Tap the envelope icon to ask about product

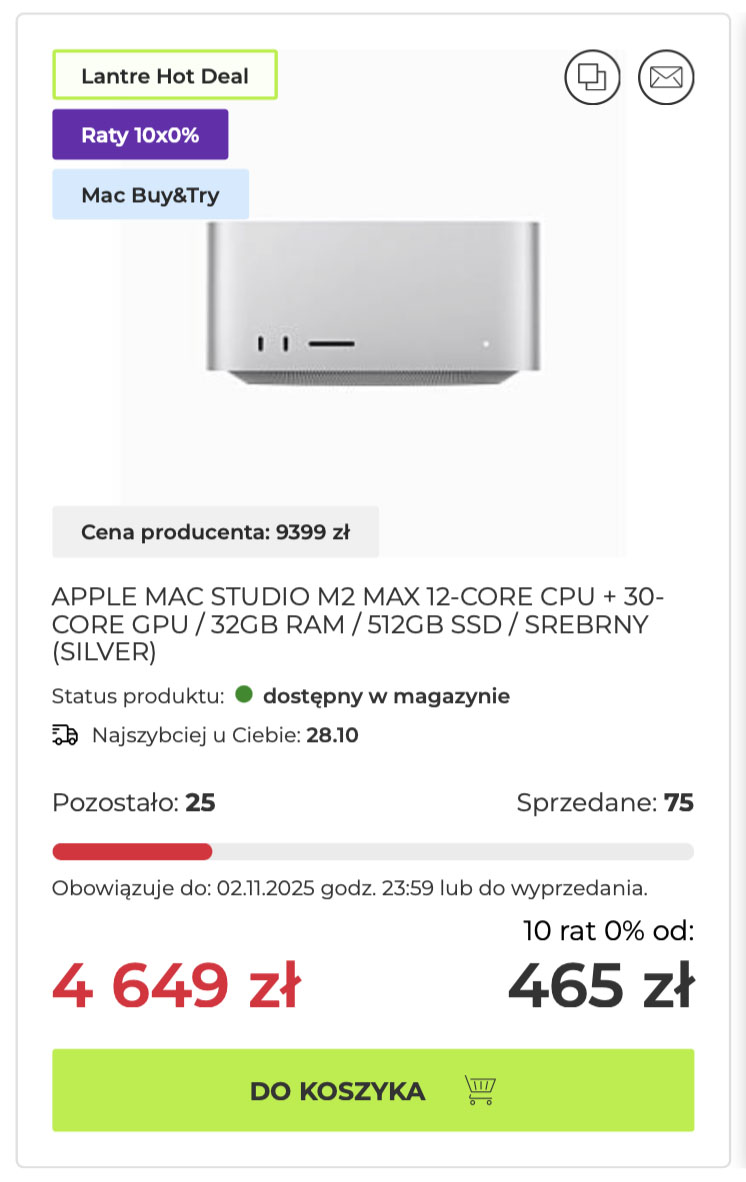[666, 77]
